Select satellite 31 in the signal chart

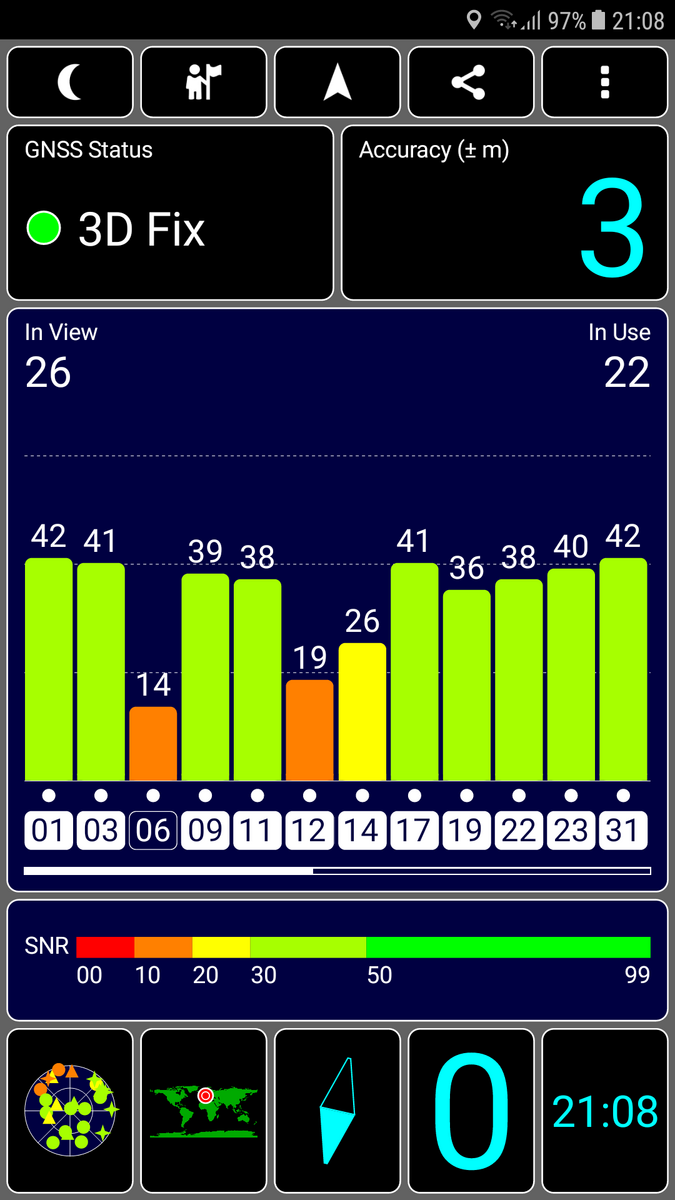pos(623,830)
